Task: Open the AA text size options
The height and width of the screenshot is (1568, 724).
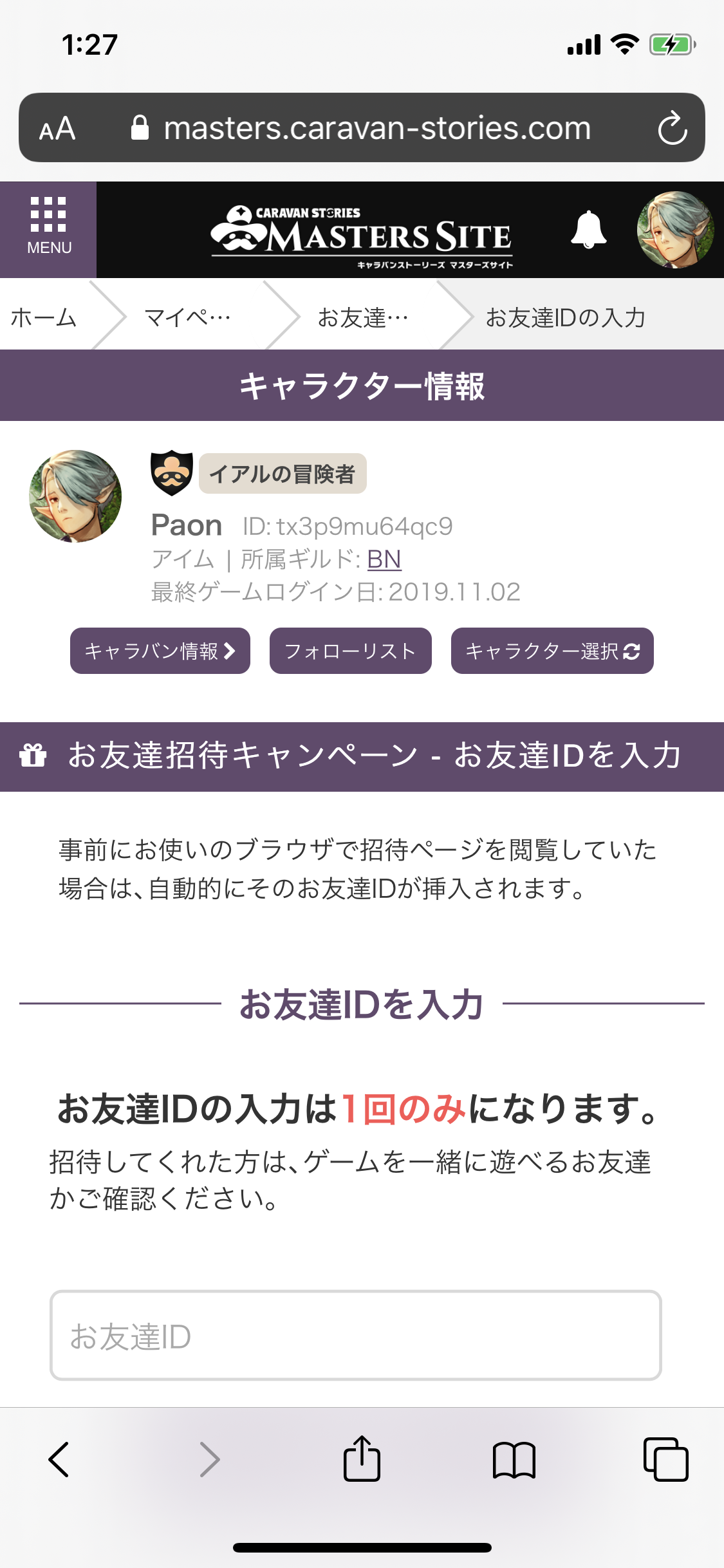Action: 57,128
